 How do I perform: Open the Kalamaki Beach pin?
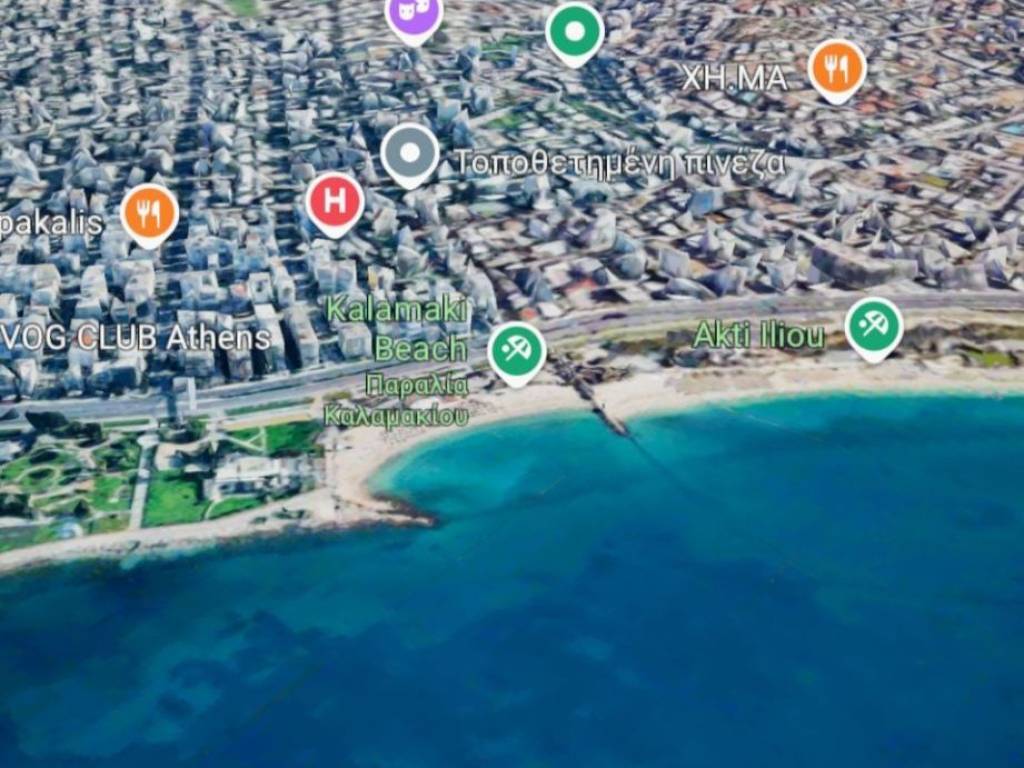[x=517, y=351]
